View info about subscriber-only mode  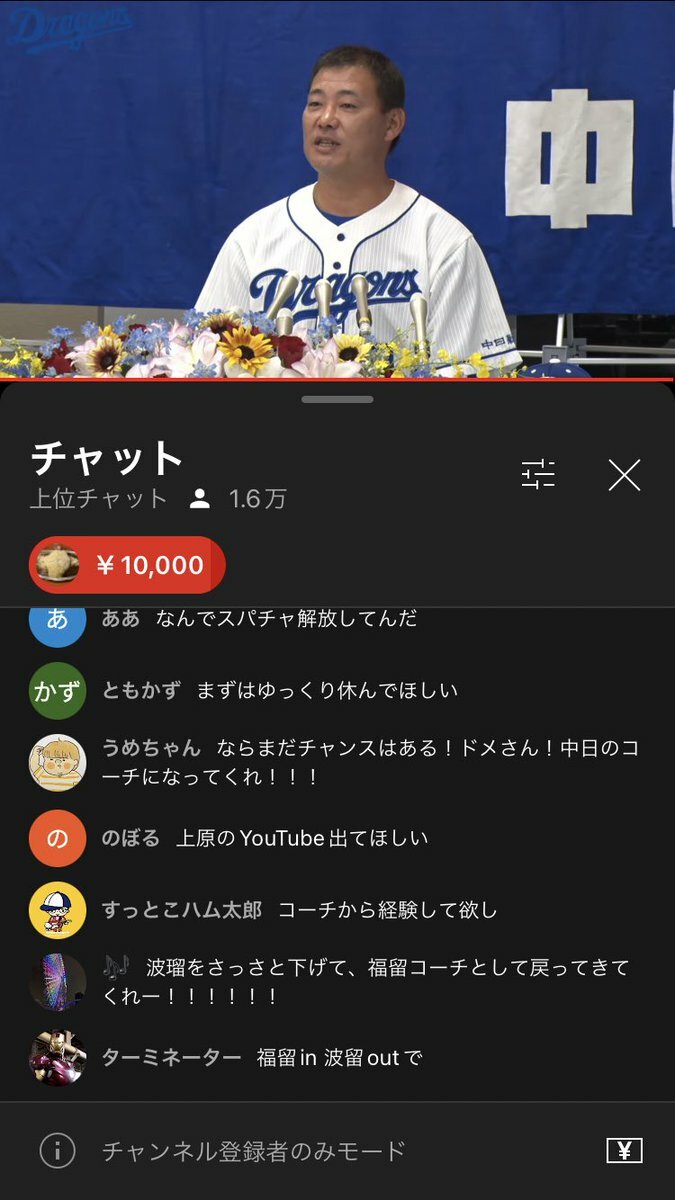58,1151
